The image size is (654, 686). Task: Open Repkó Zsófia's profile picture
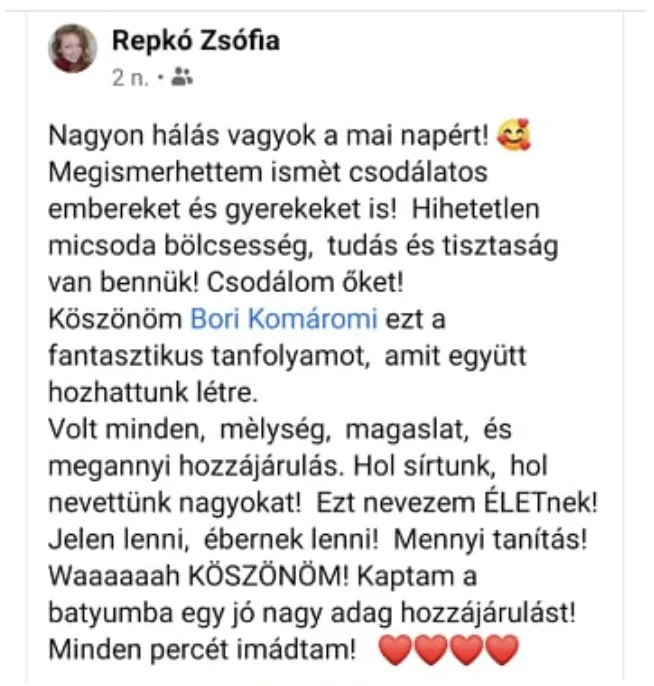click(73, 49)
